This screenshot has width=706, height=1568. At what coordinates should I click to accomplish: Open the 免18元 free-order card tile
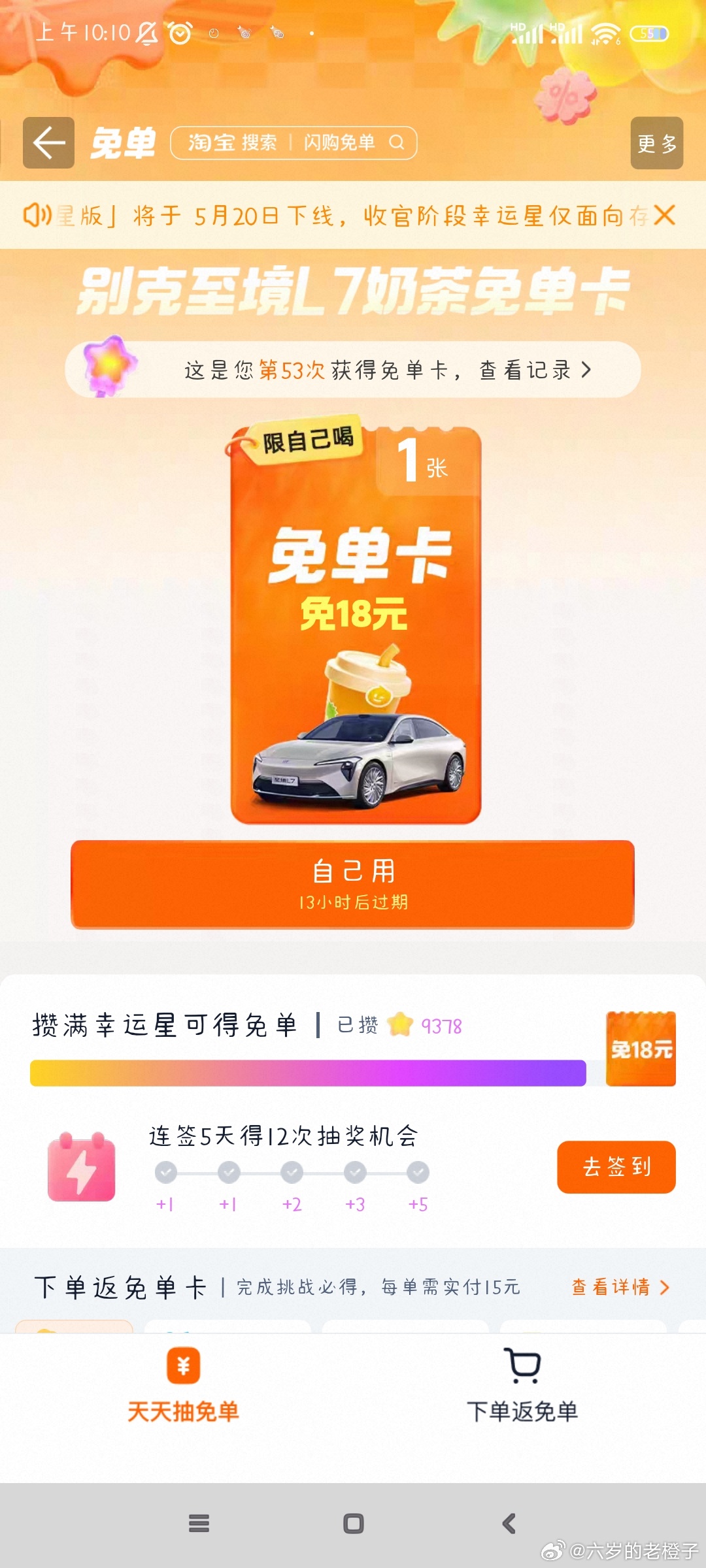(356, 625)
